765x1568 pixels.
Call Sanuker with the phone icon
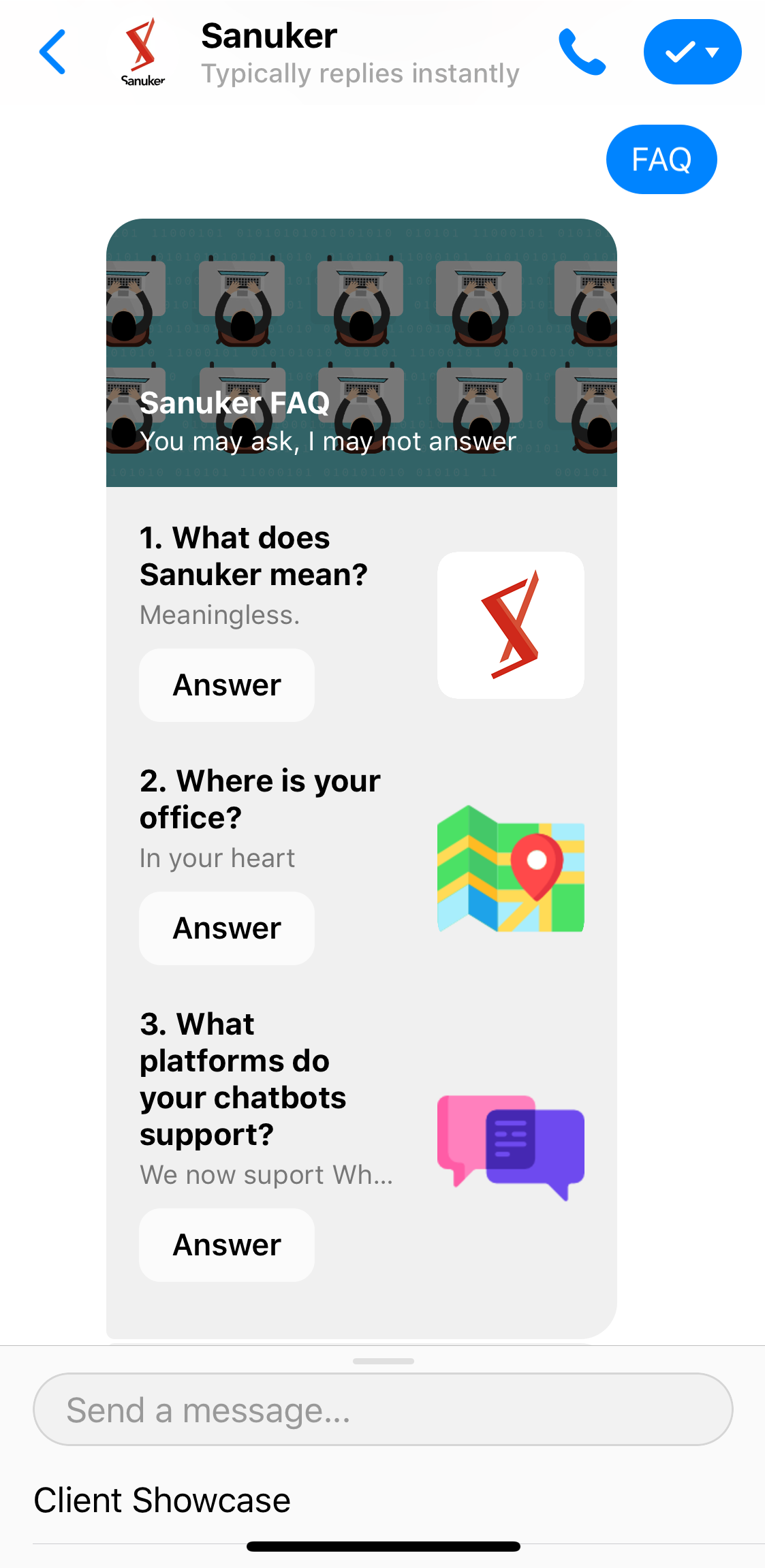point(582,52)
